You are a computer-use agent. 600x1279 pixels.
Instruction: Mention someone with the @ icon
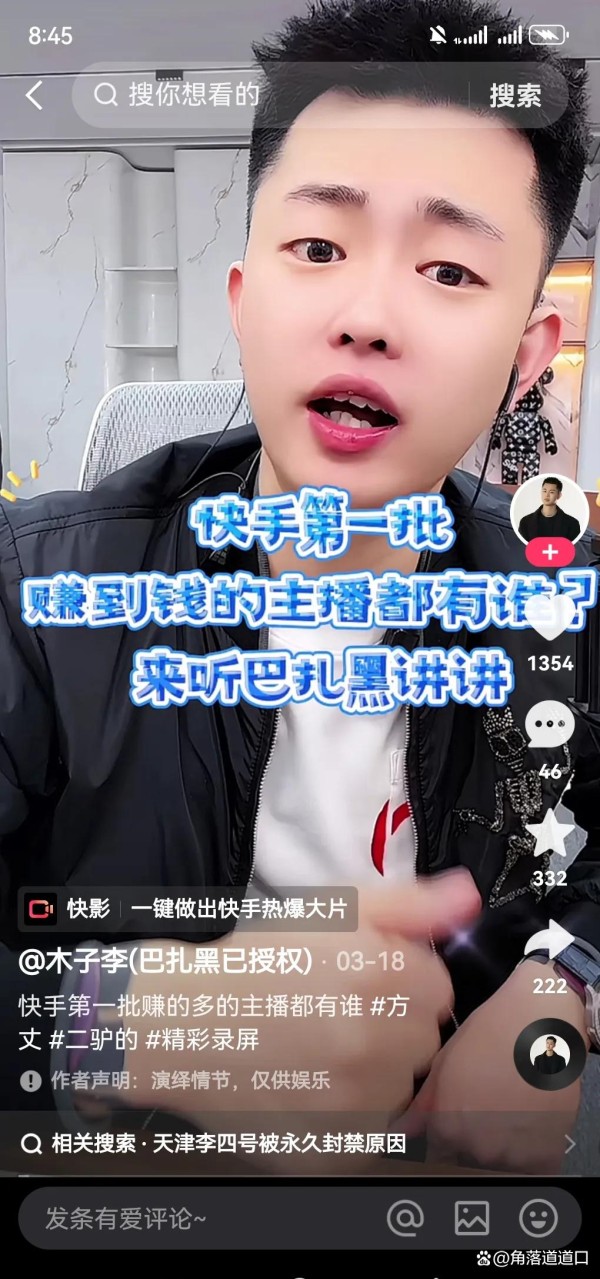coord(405,1218)
